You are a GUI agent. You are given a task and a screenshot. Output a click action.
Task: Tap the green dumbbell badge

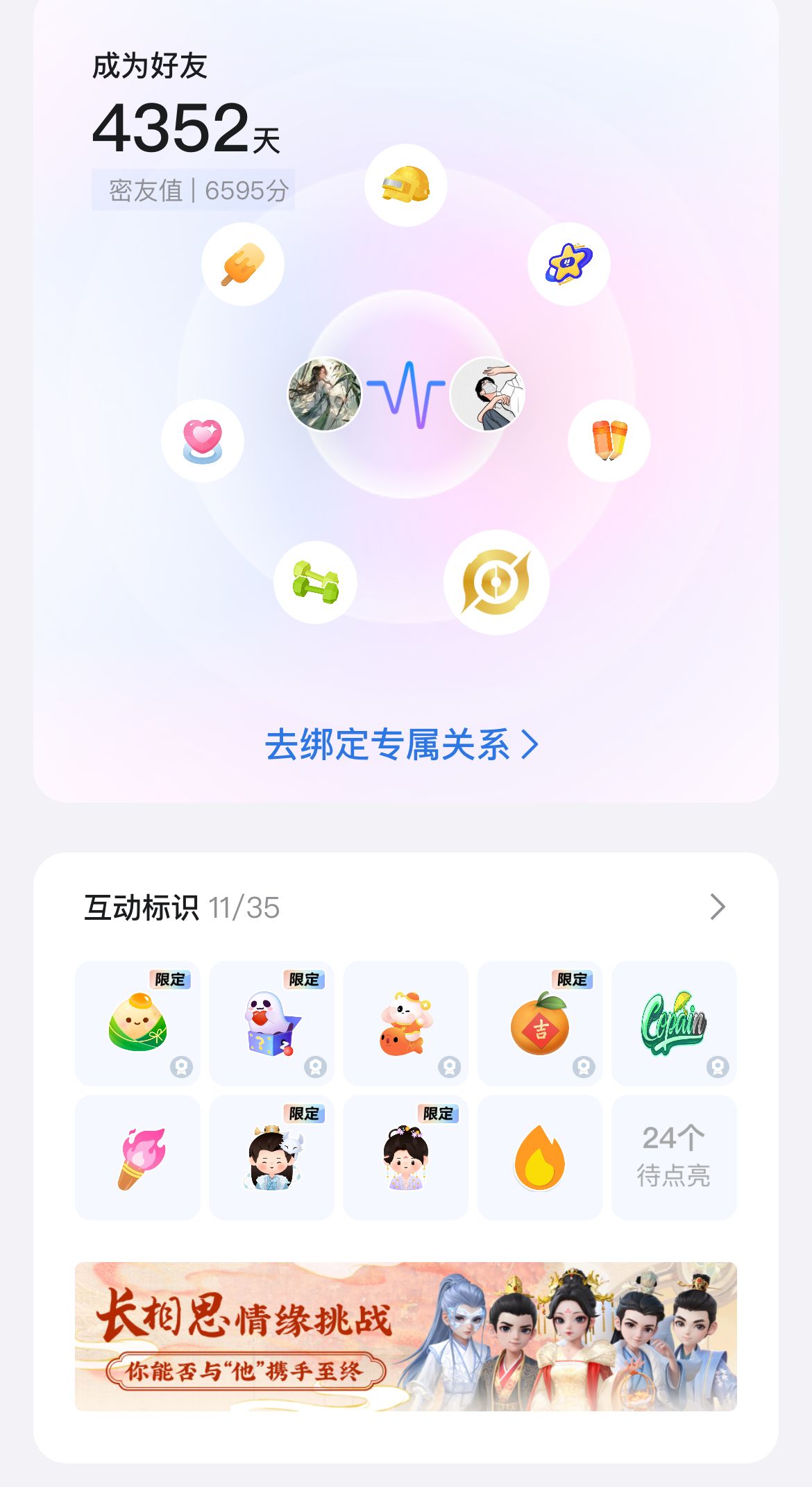[315, 582]
